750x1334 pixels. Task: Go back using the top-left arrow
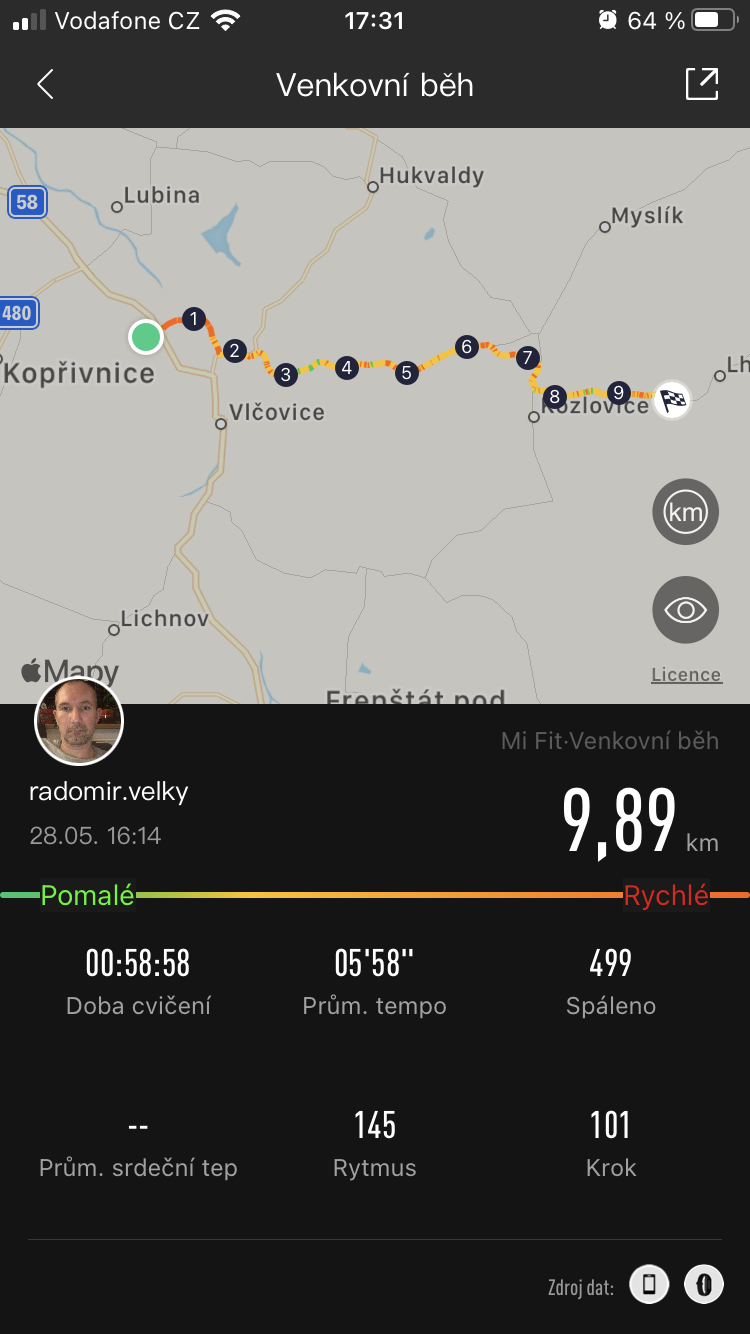(45, 85)
